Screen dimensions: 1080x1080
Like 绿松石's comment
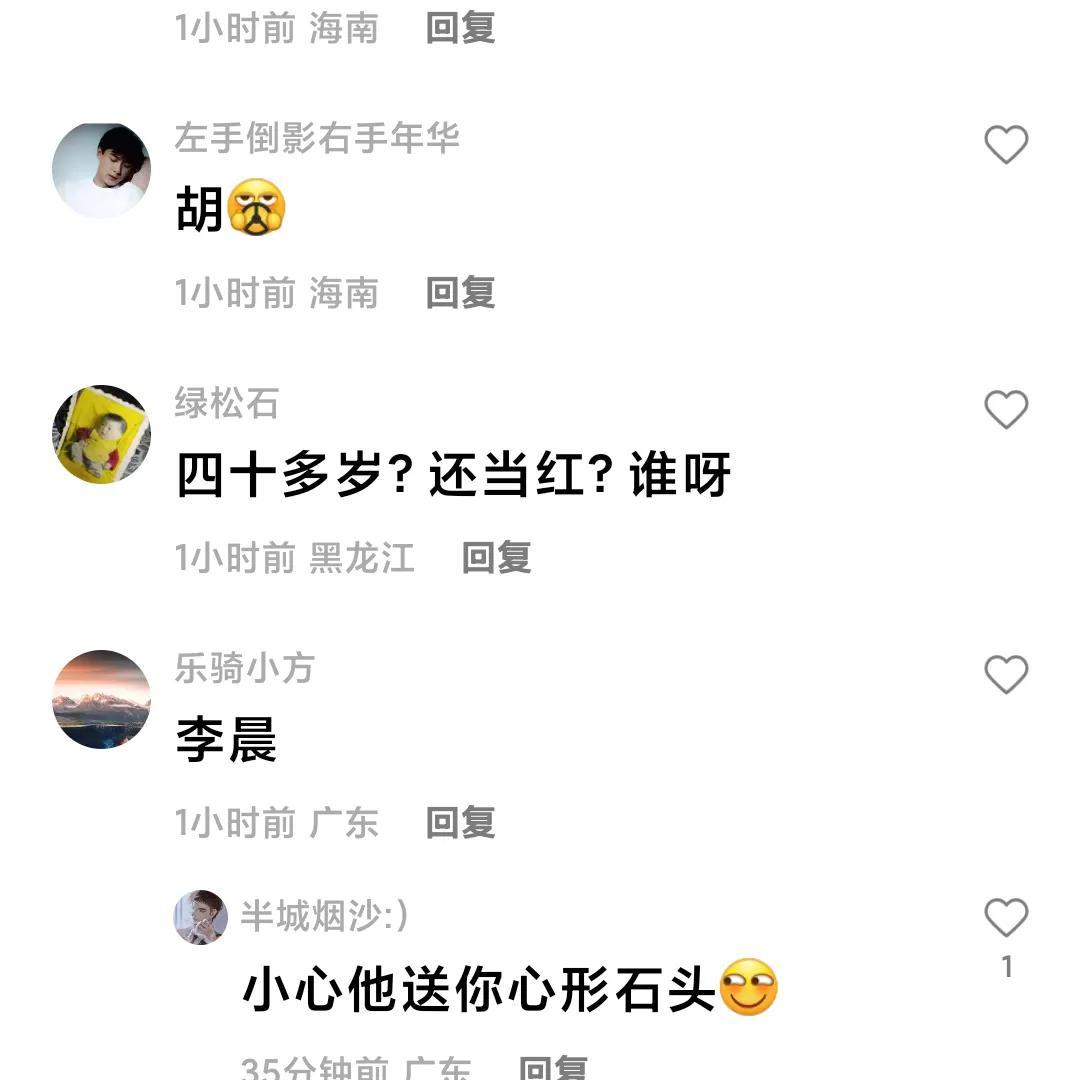coord(1006,410)
